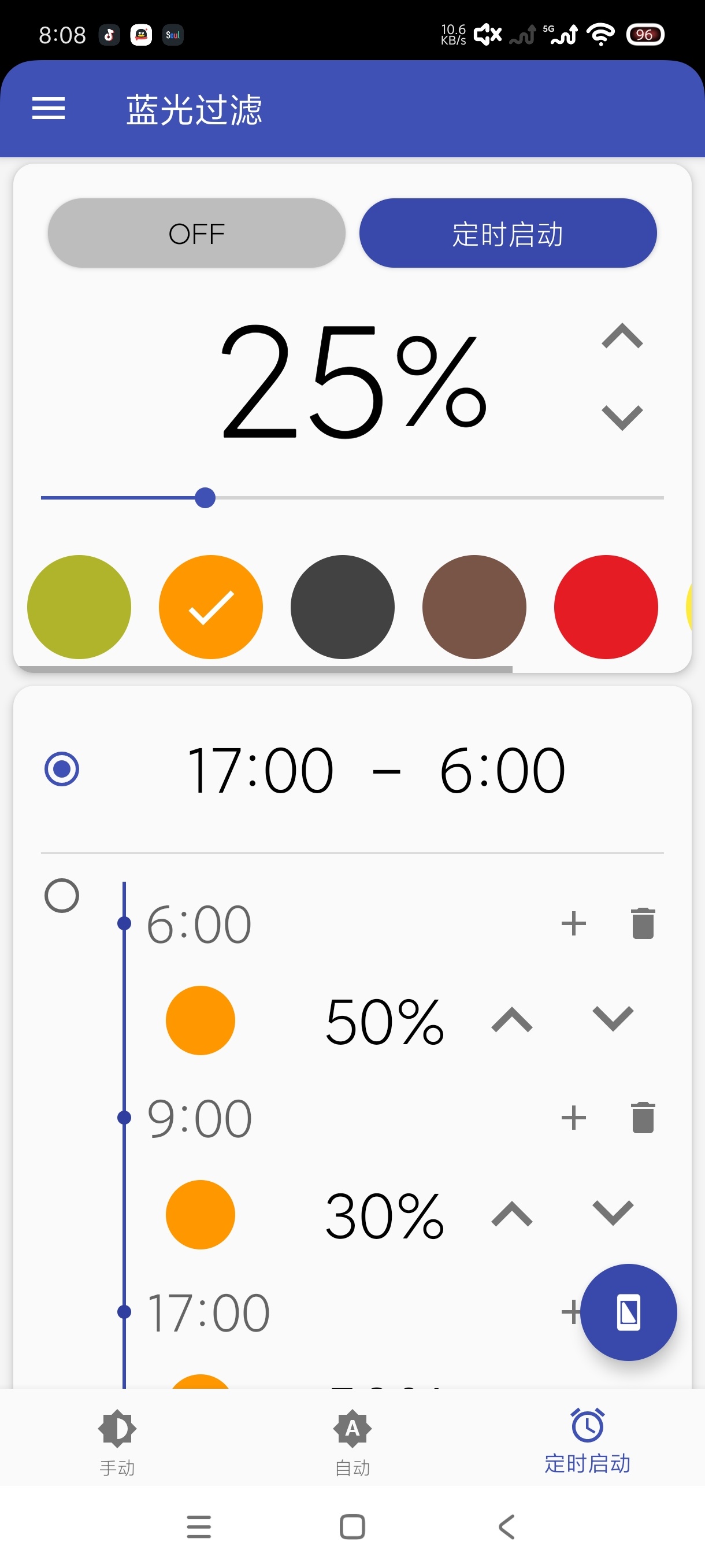Change the orange color for 9:00
The width and height of the screenshot is (705, 1568).
(200, 1214)
